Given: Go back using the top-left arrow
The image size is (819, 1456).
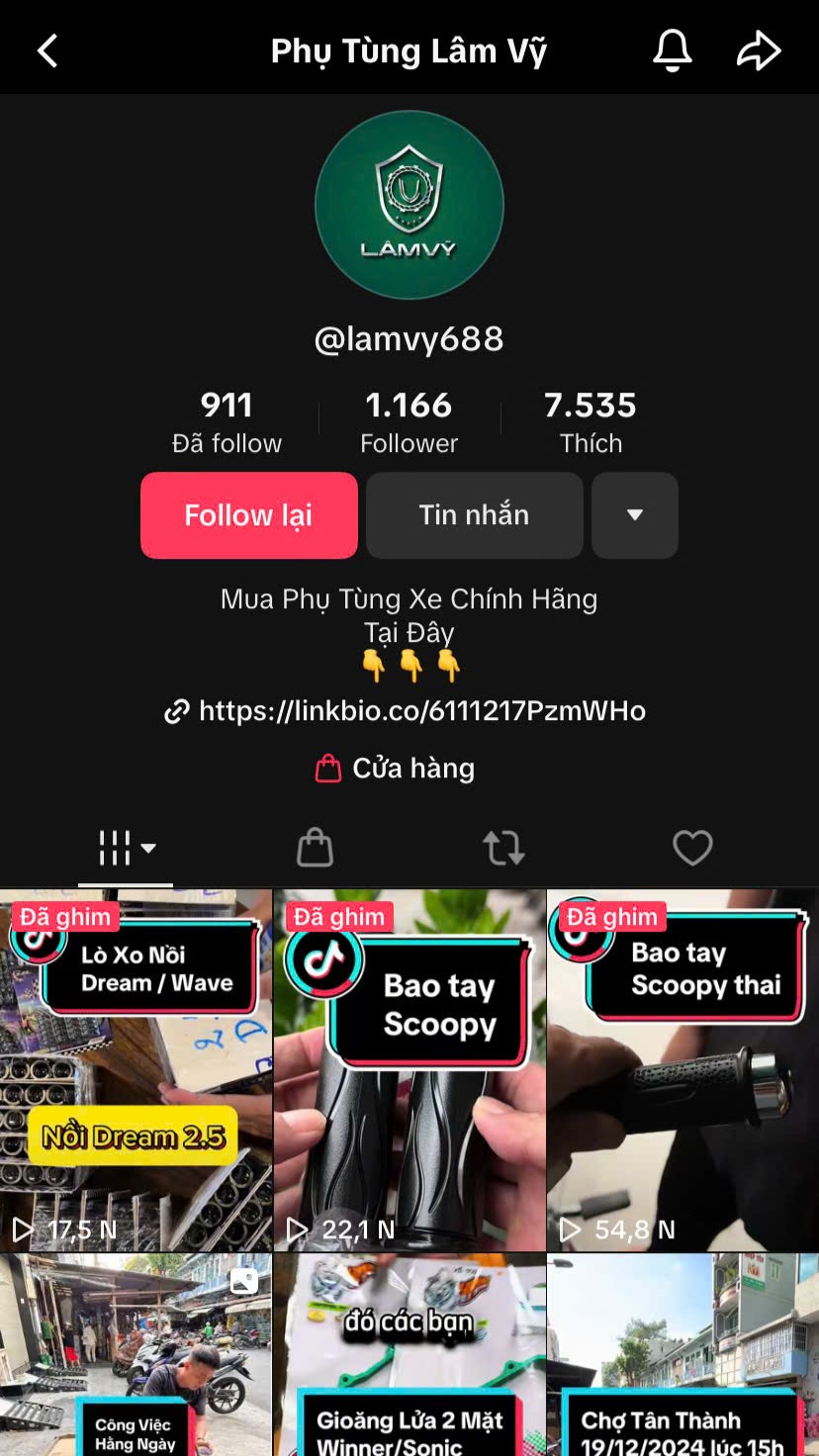Looking at the screenshot, I should [x=47, y=50].
